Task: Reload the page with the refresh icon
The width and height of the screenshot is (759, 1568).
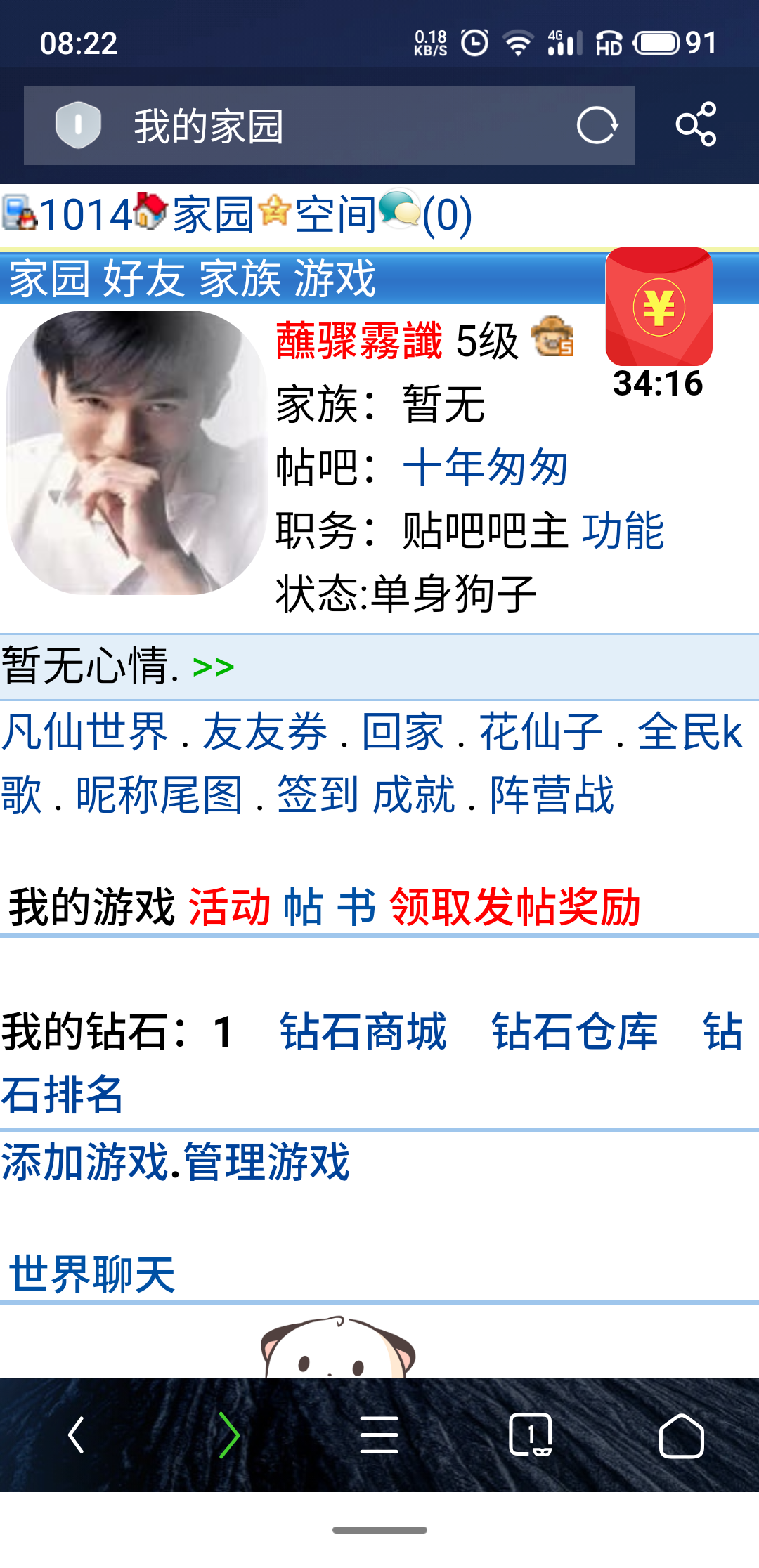Action: click(597, 126)
